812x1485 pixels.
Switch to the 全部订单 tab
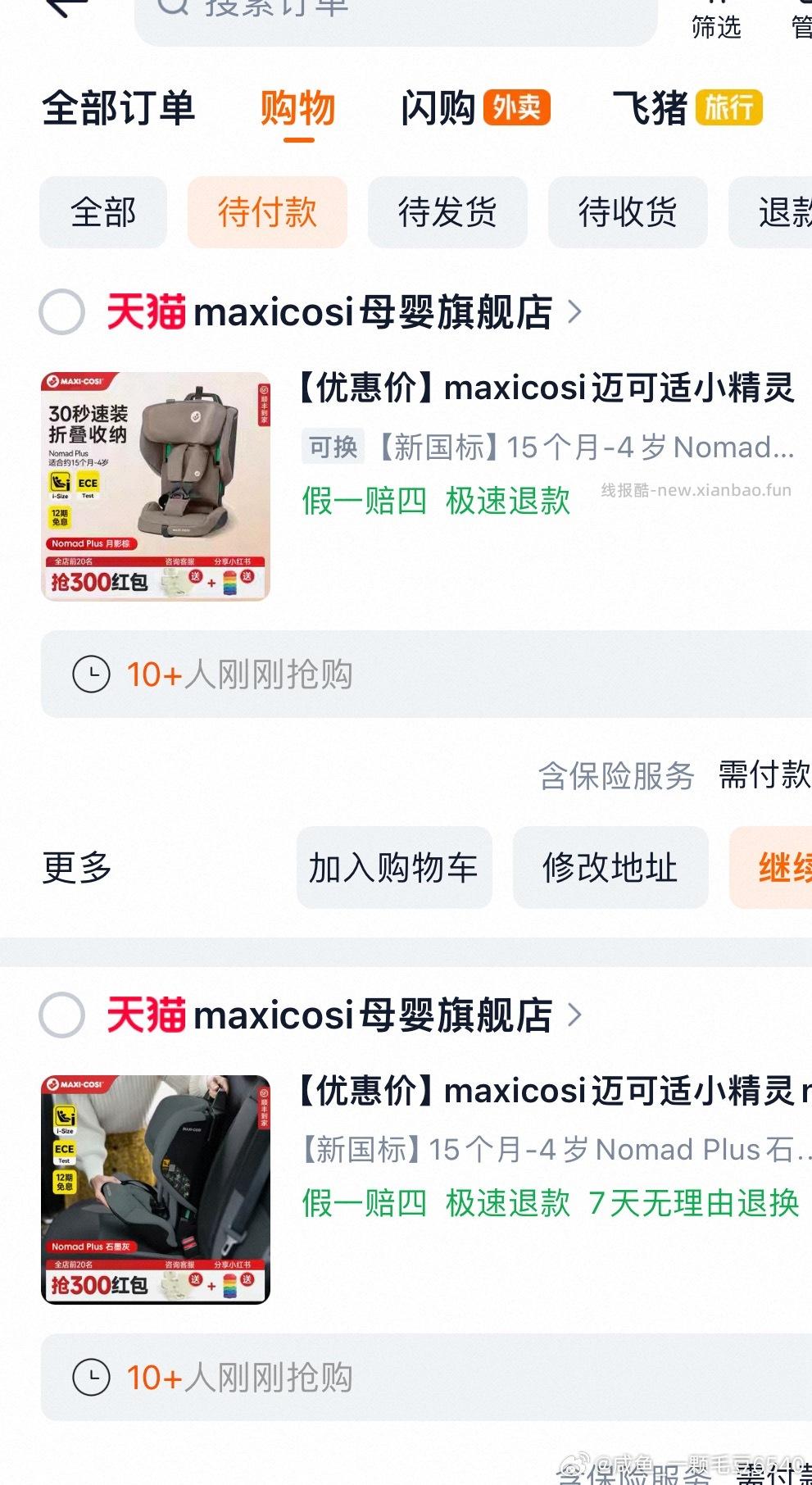coord(120,107)
